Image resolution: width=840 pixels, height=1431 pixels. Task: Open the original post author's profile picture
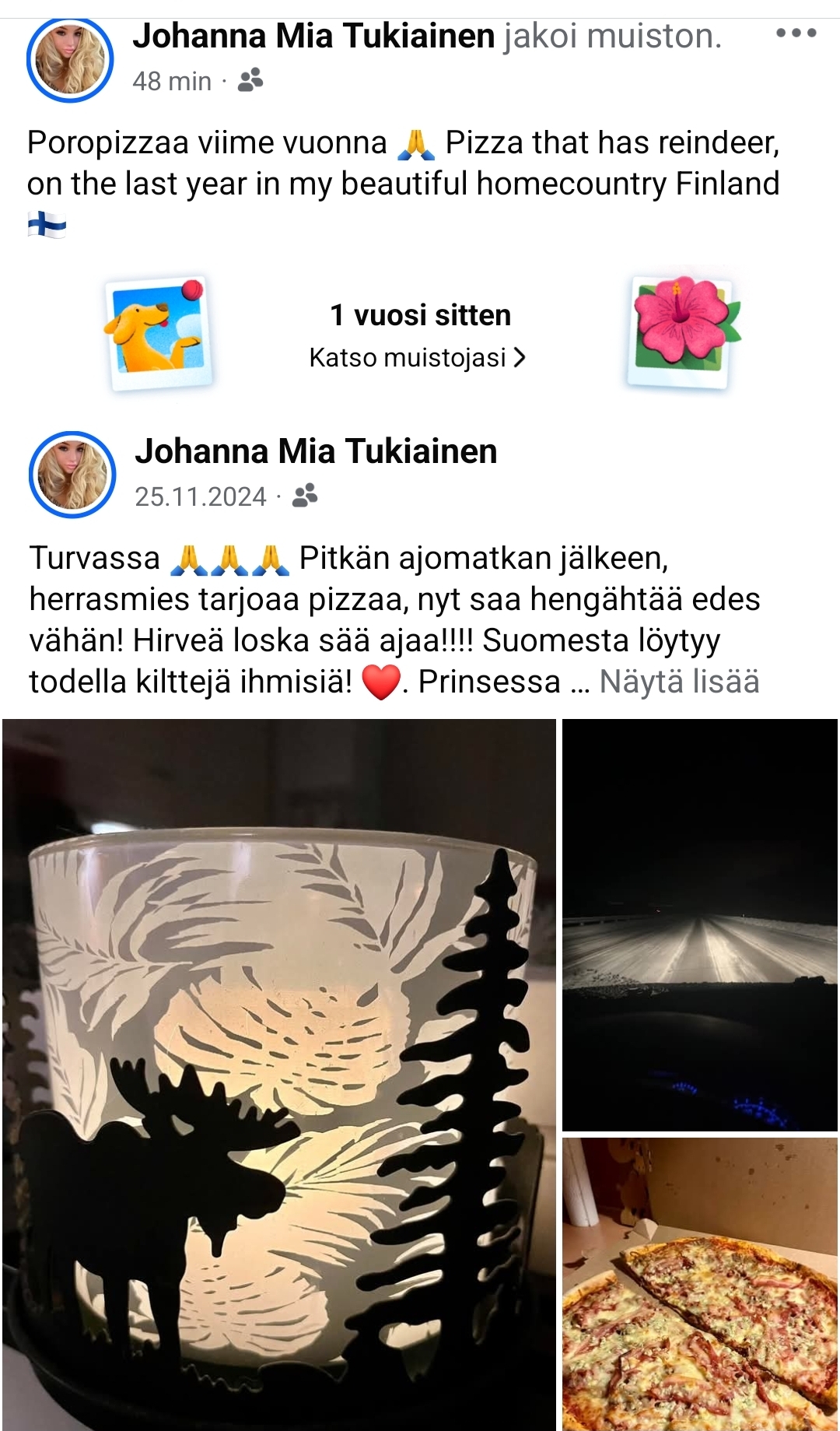pos(72,474)
